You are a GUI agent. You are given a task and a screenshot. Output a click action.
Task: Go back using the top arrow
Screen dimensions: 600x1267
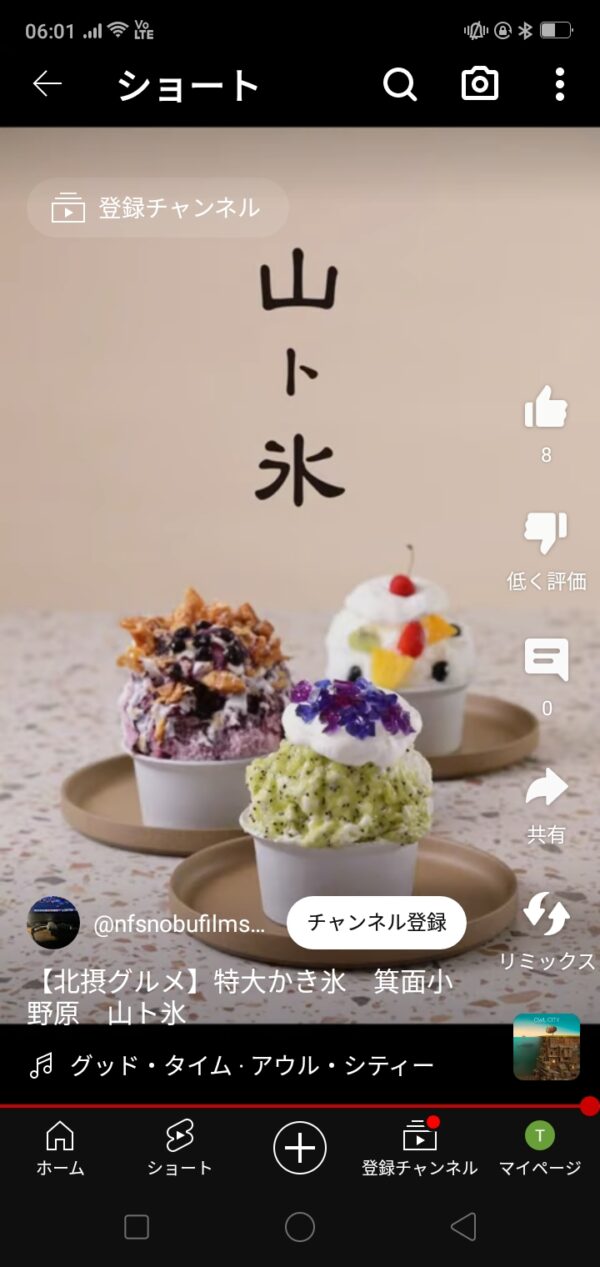pyautogui.click(x=47, y=84)
